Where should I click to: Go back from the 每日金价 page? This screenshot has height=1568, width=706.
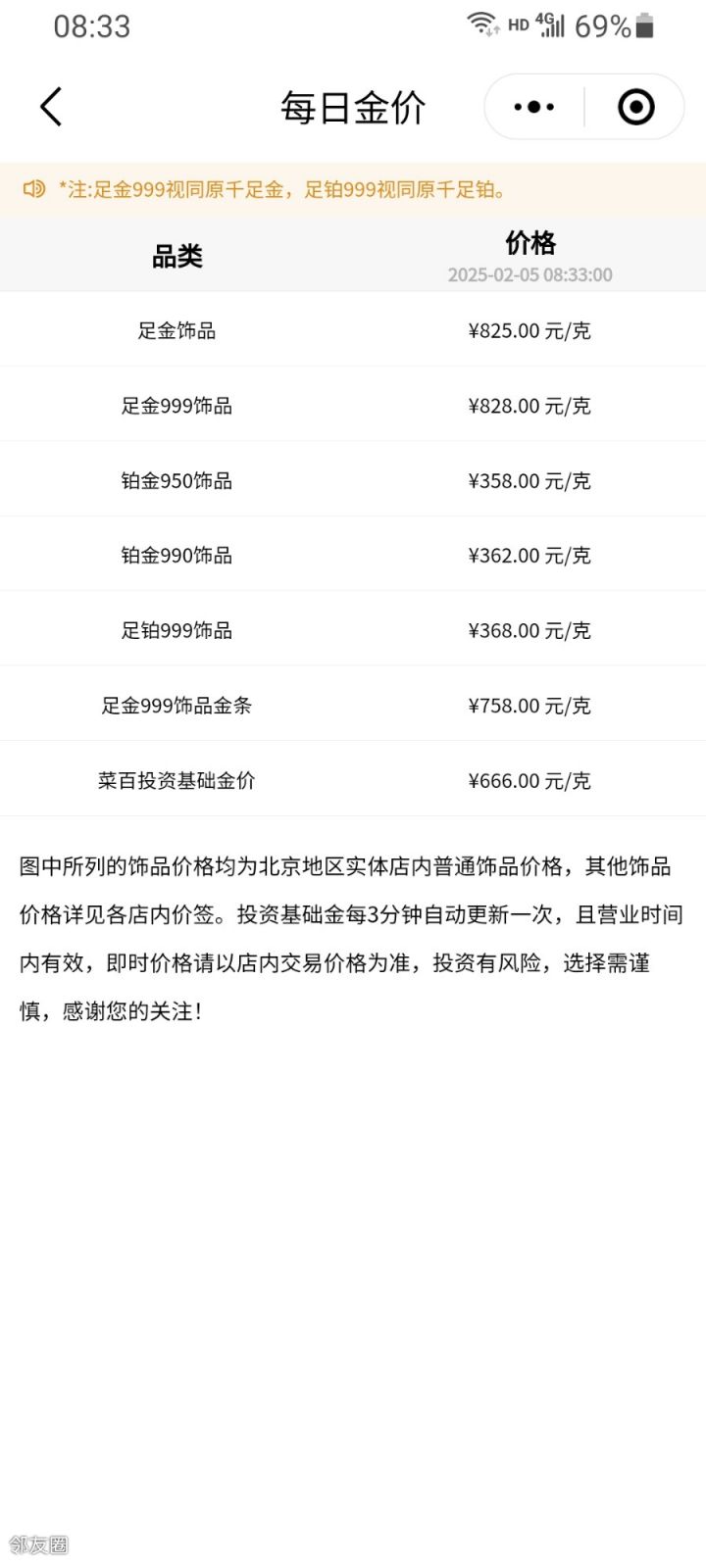[51, 107]
